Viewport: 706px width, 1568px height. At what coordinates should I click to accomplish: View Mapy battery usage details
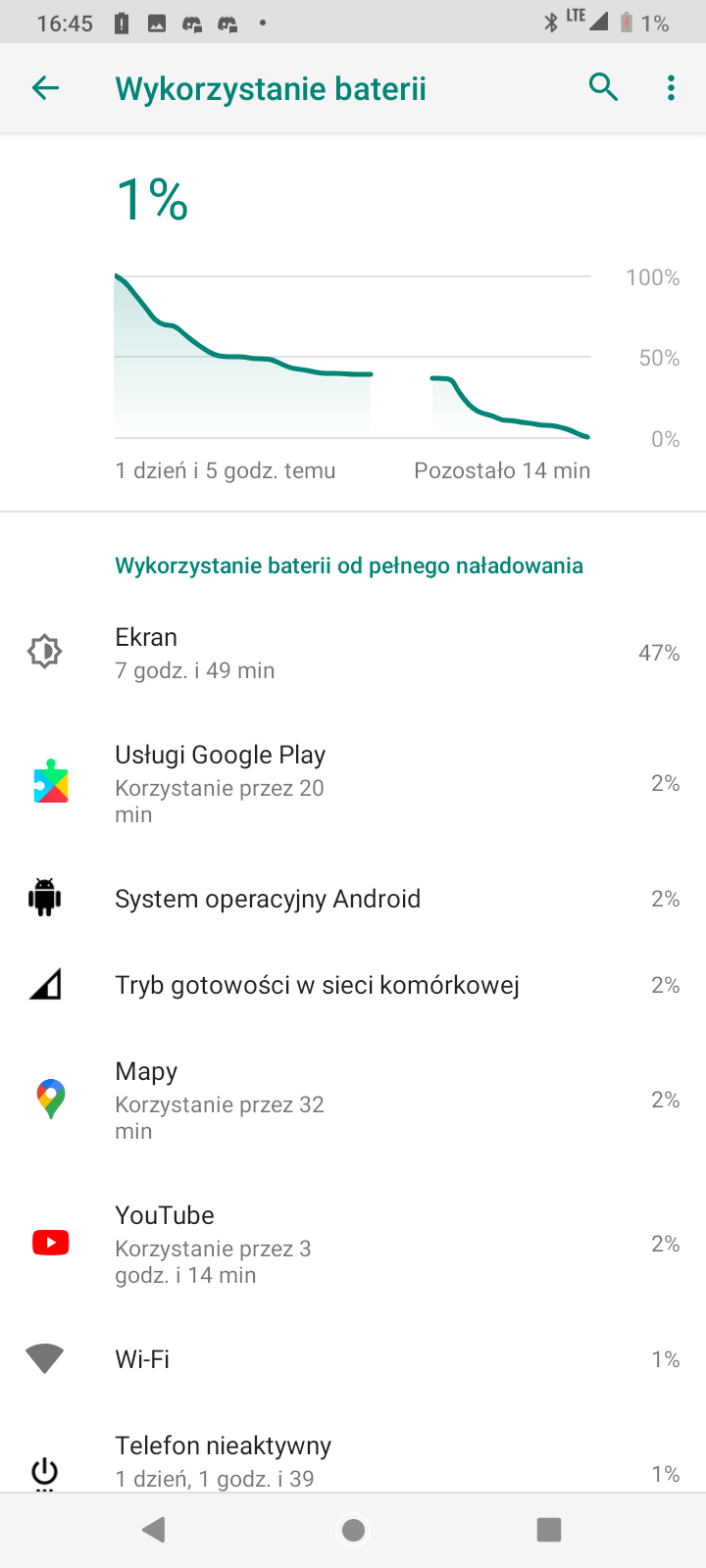coord(353,1100)
